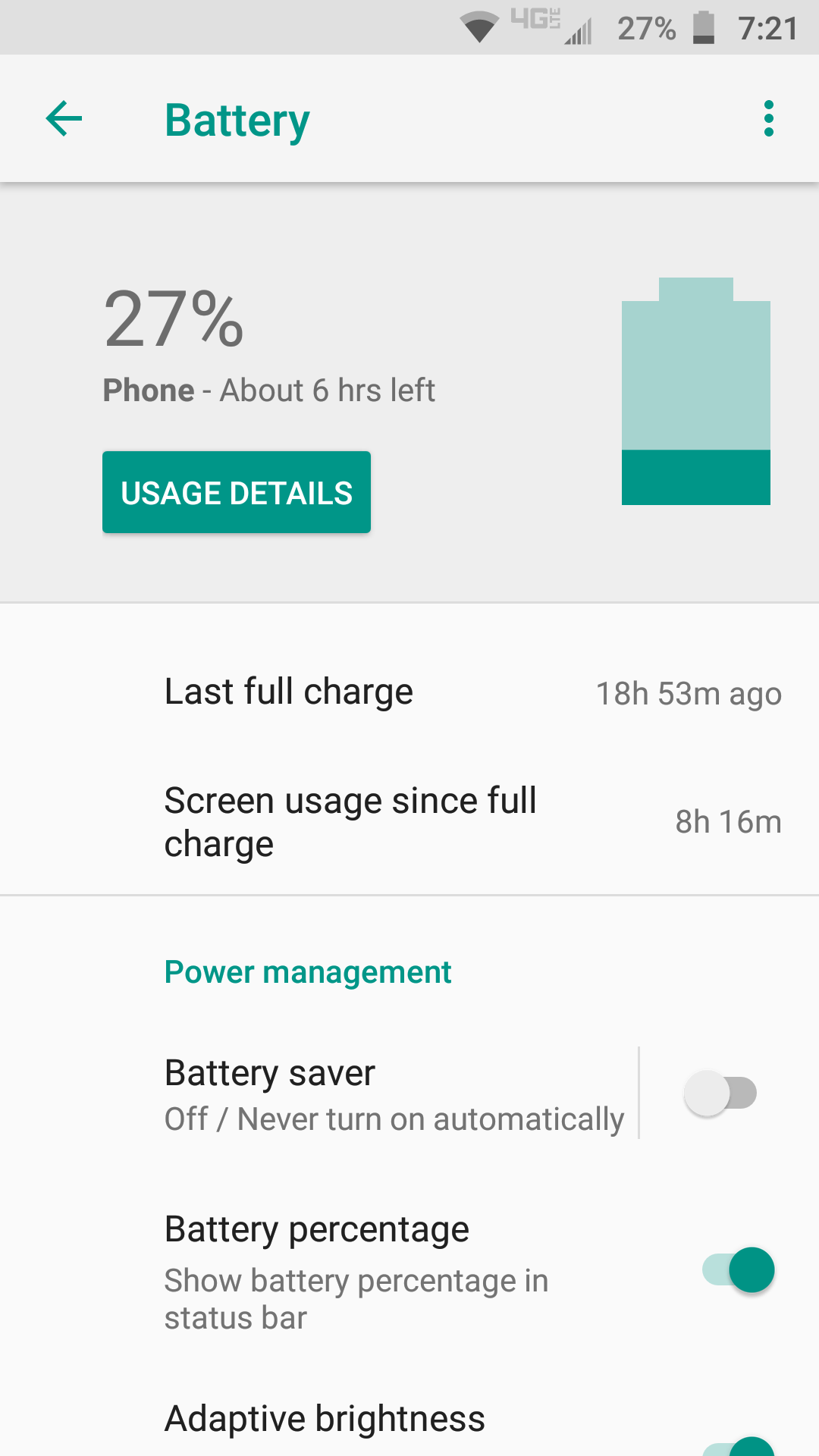The height and width of the screenshot is (1456, 819).
Task: Expand Last full charge details
Action: [x=409, y=692]
